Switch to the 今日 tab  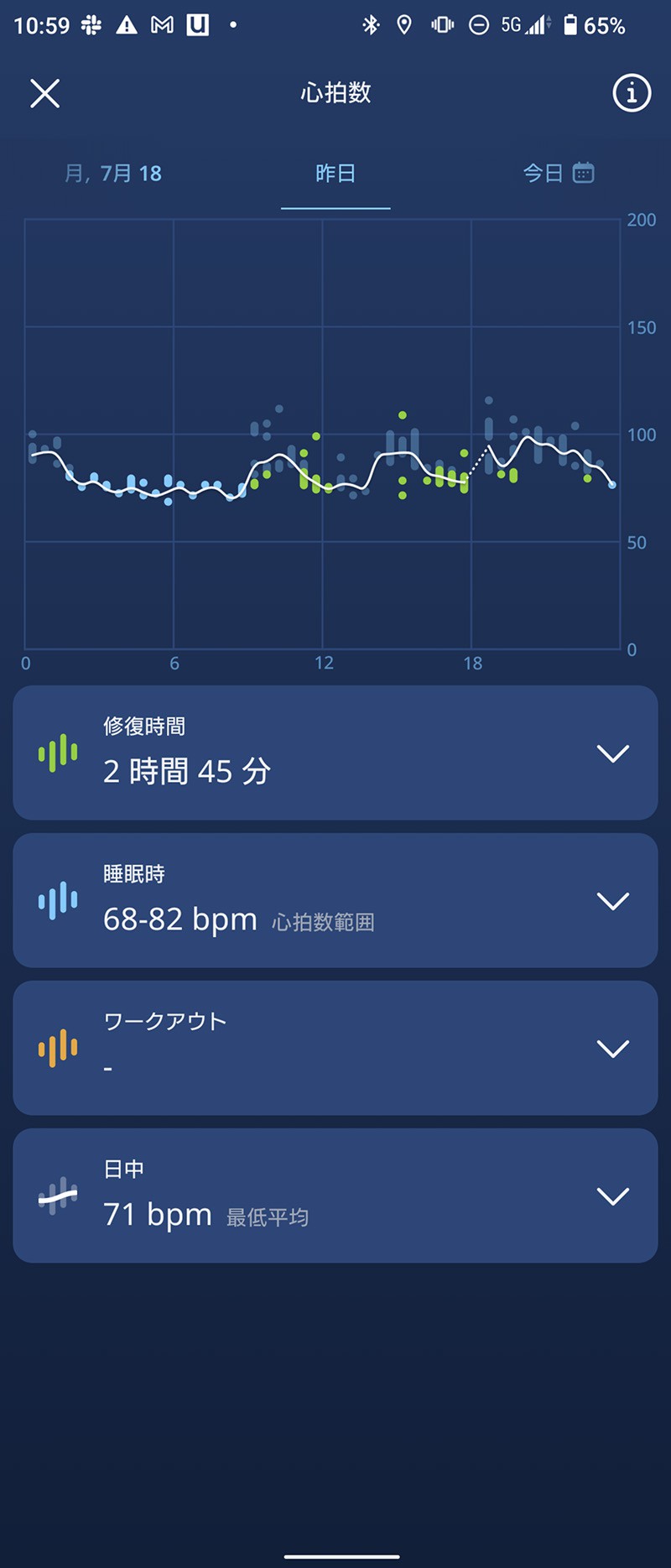pyautogui.click(x=558, y=174)
